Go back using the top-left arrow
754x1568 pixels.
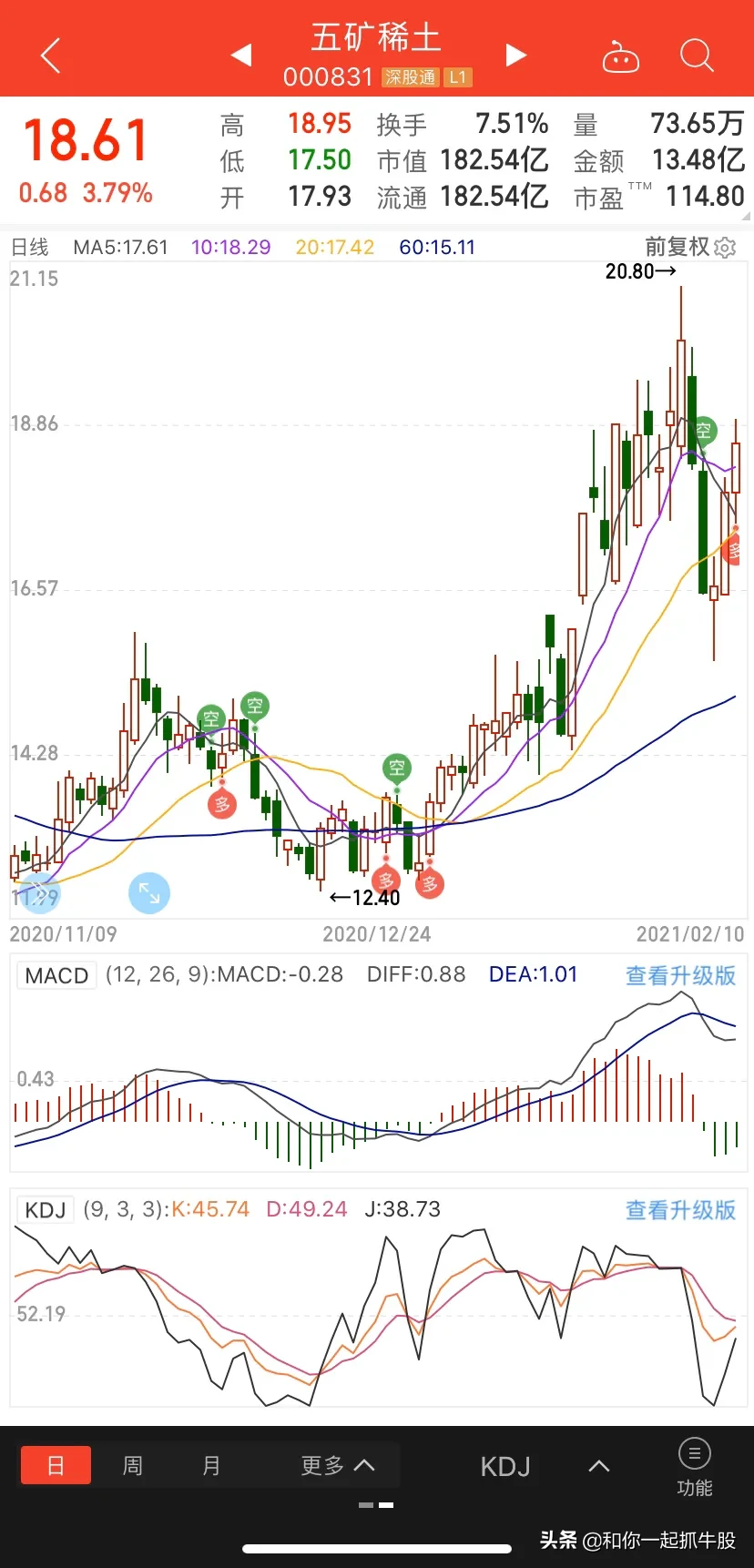point(51,56)
